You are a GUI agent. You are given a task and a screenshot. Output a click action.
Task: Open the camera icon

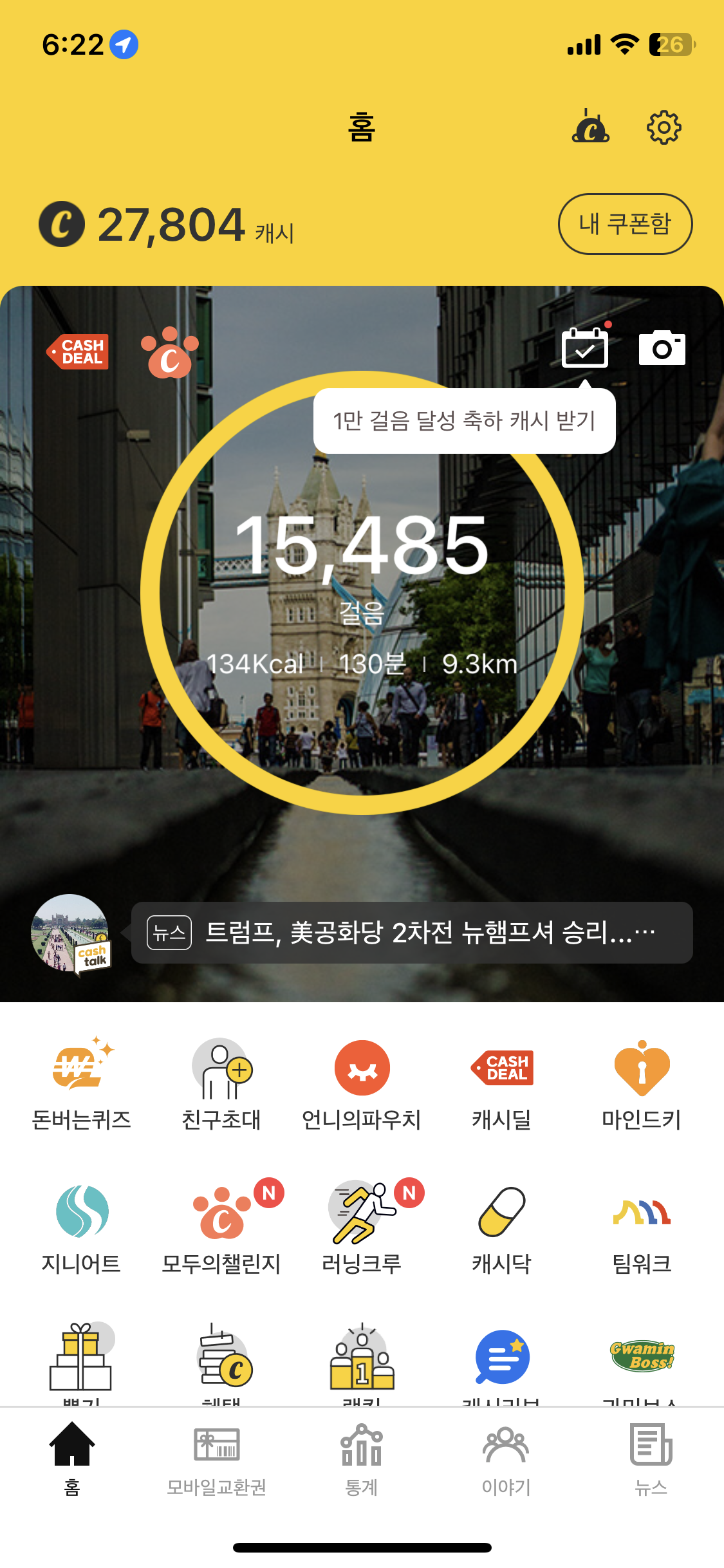[x=662, y=348]
